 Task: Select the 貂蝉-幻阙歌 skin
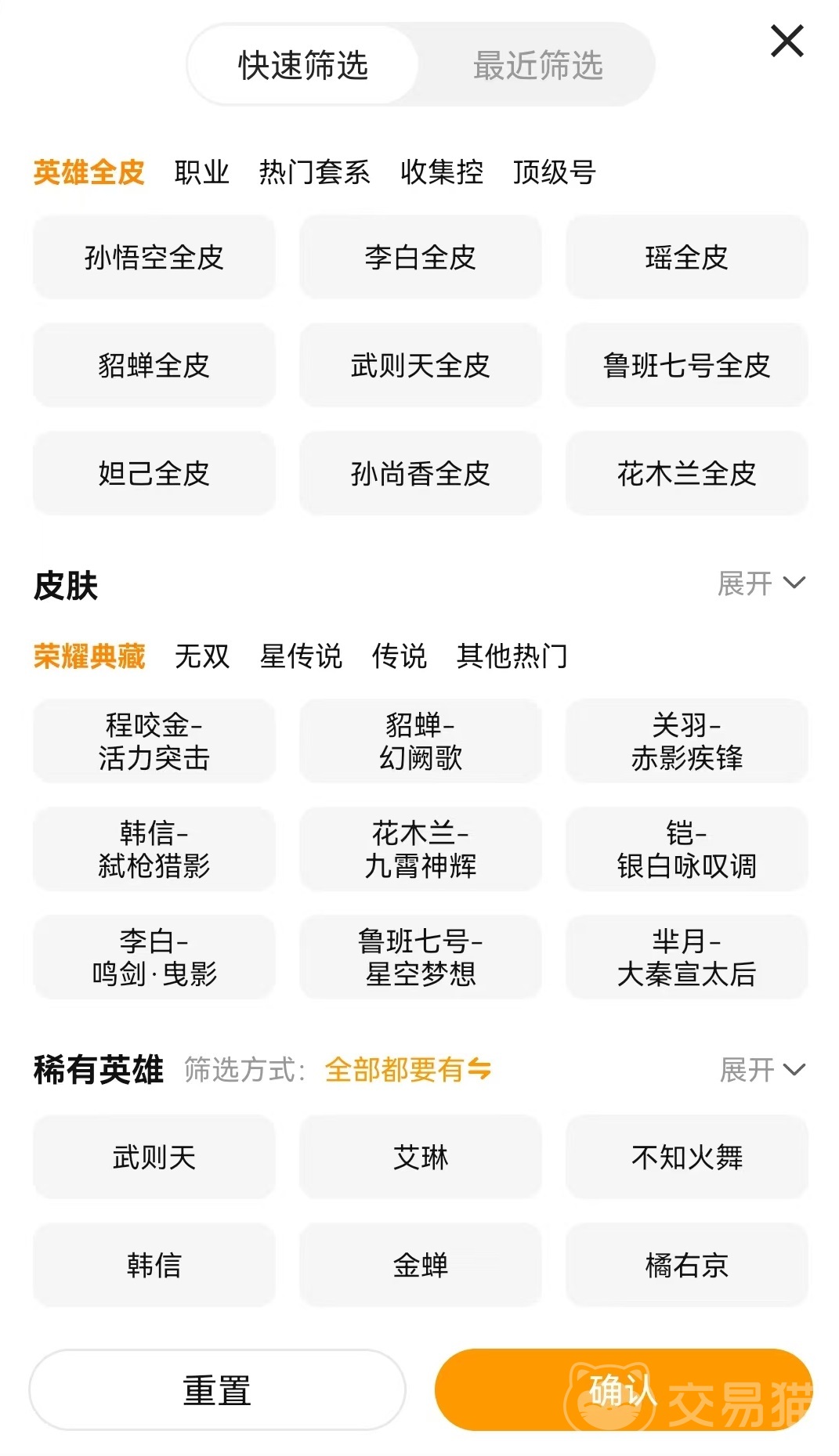coord(420,741)
